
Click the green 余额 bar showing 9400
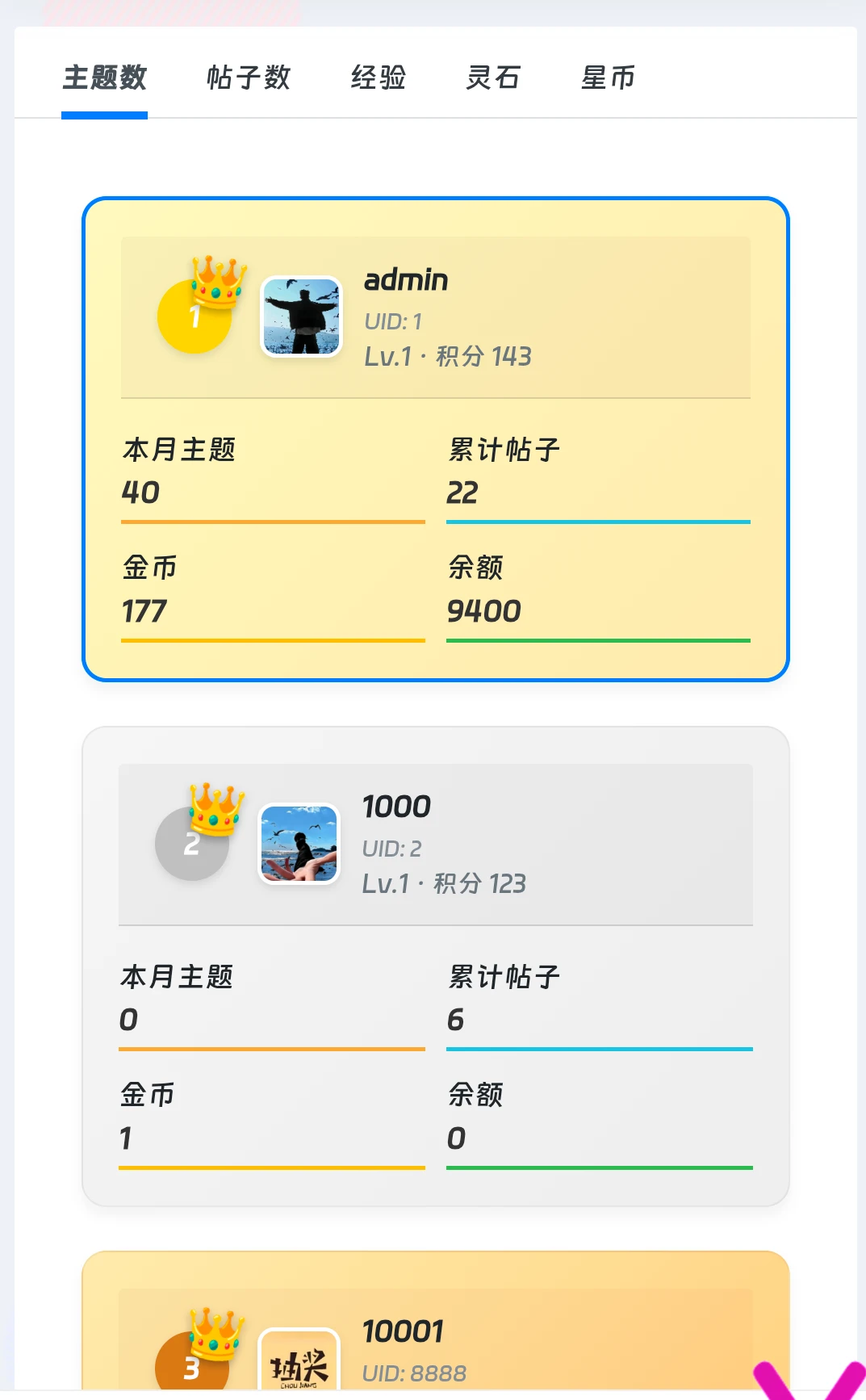[597, 642]
